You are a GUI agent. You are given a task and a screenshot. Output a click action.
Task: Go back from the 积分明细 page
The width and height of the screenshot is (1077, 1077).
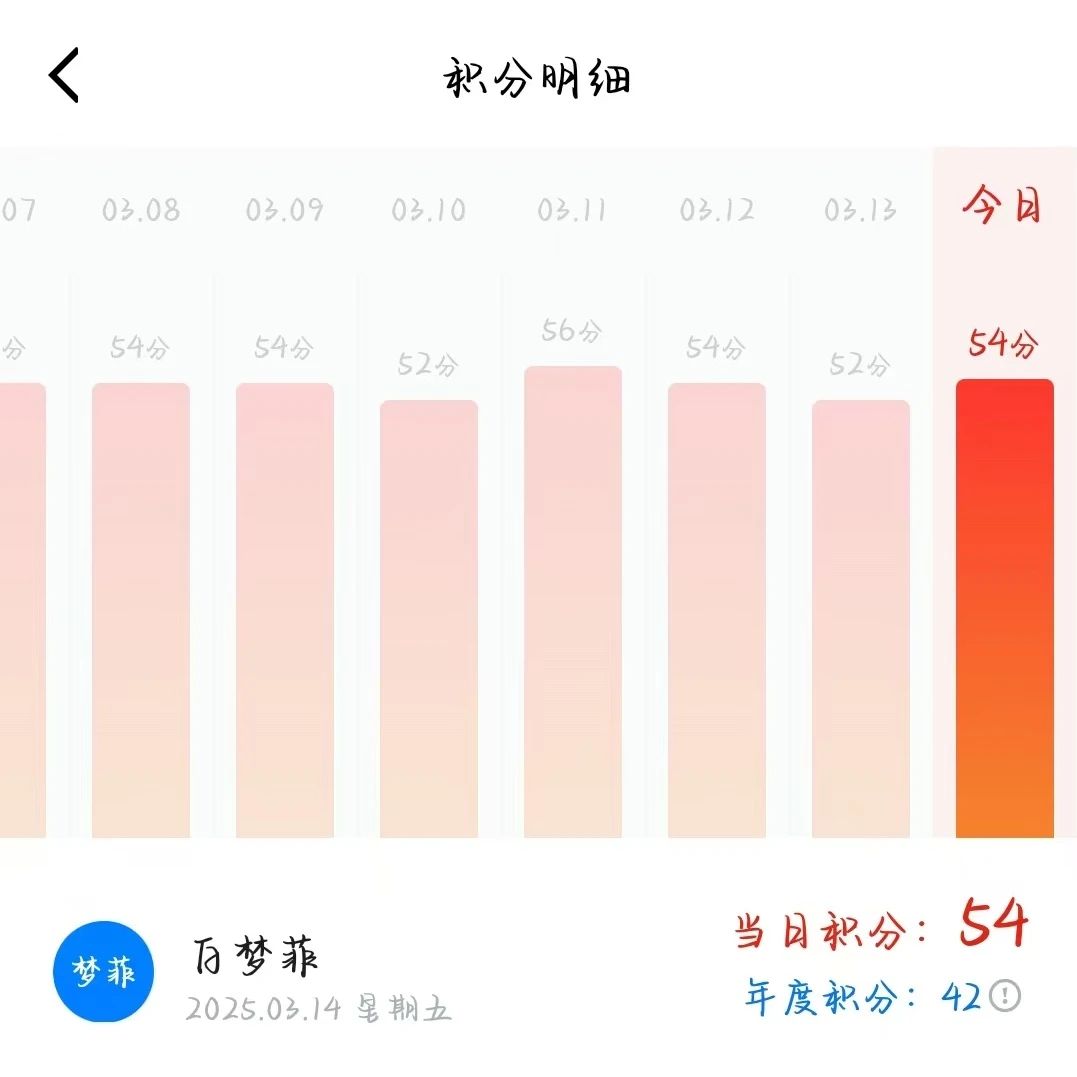(64, 75)
